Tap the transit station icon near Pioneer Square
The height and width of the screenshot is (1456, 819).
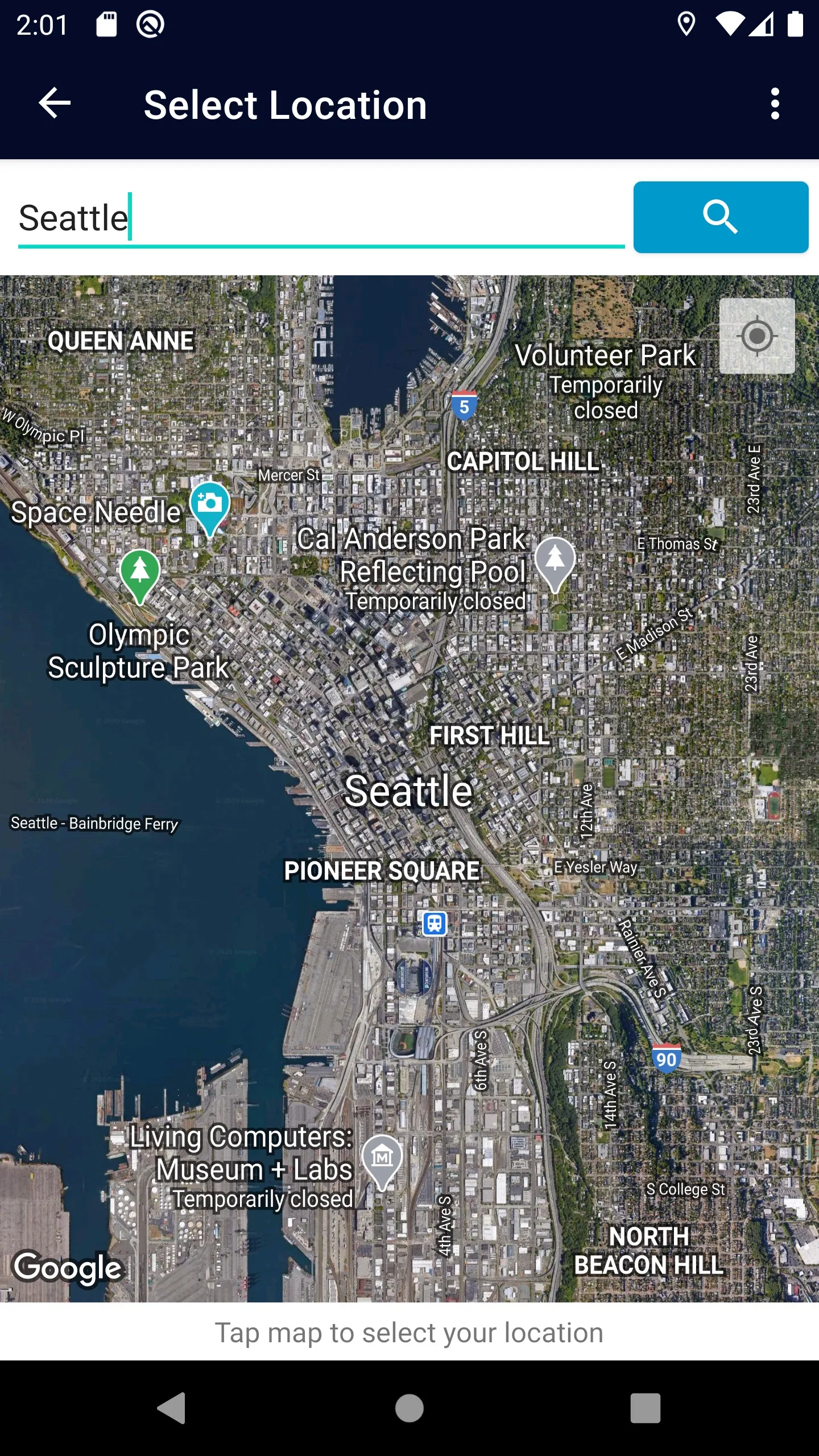pos(435,924)
